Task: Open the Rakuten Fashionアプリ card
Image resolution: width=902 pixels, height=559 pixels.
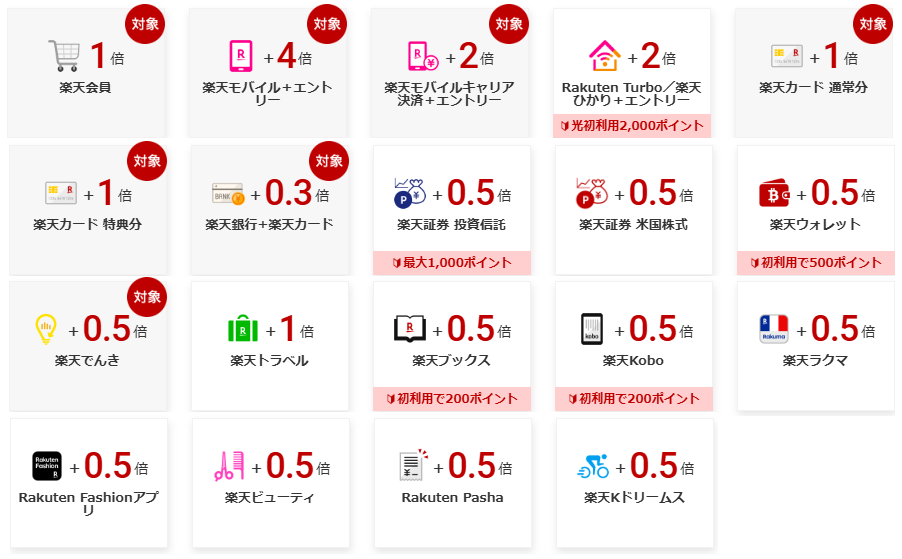Action: (88, 482)
